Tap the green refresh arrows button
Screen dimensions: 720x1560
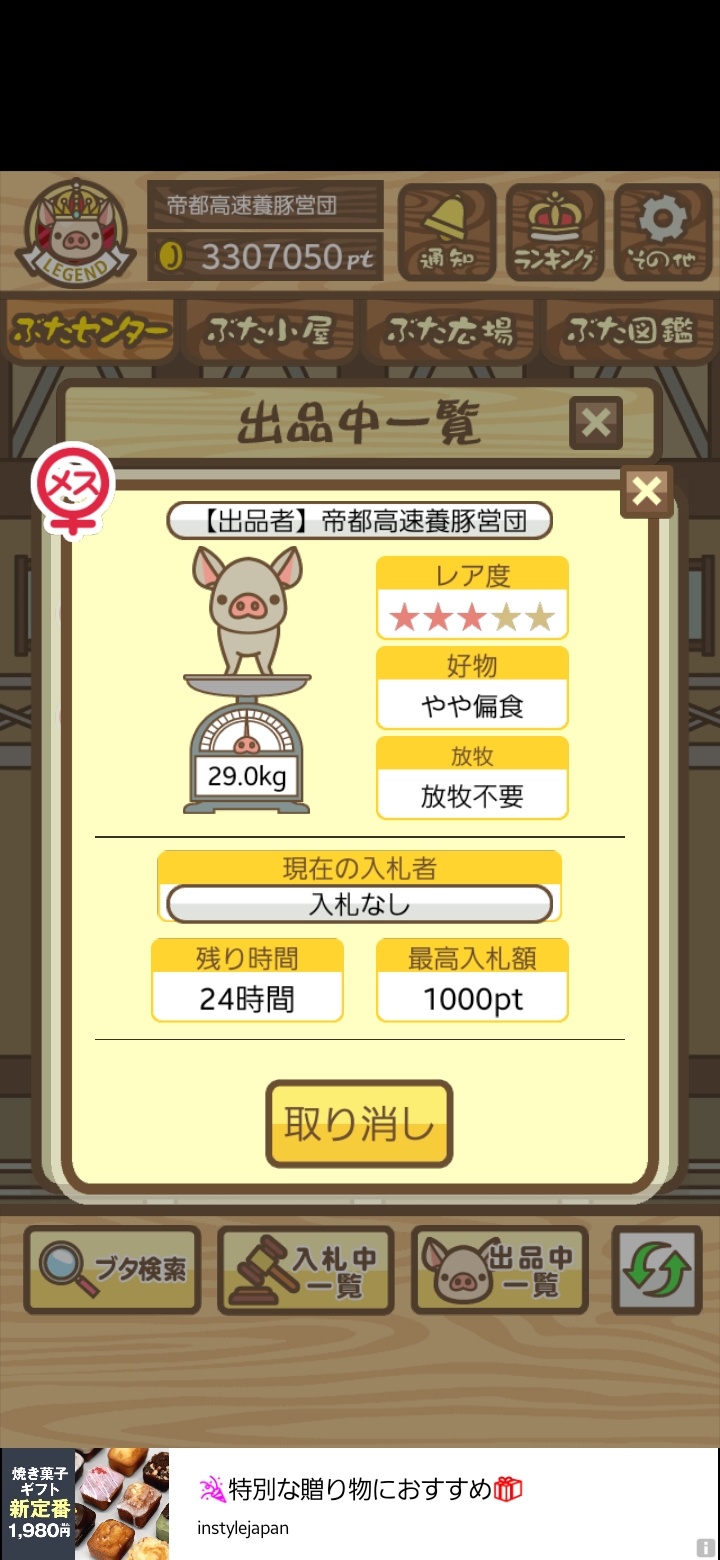coord(657,1270)
